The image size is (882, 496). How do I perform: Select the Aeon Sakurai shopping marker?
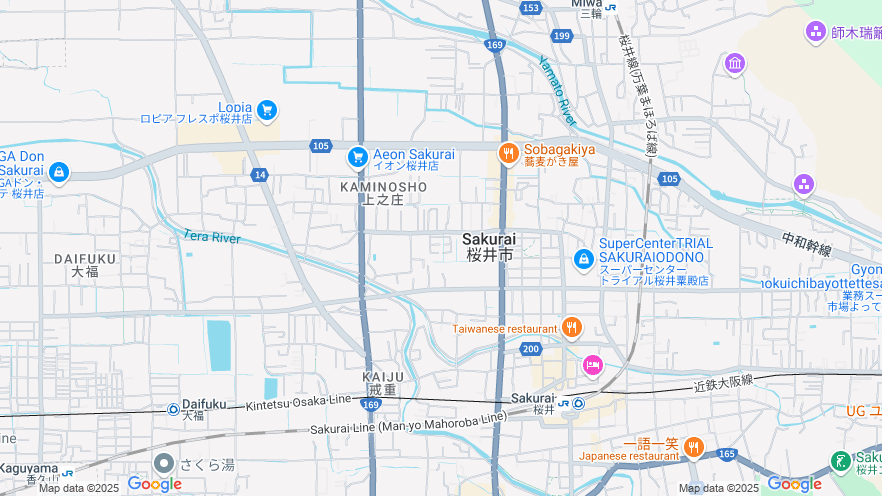click(x=357, y=158)
